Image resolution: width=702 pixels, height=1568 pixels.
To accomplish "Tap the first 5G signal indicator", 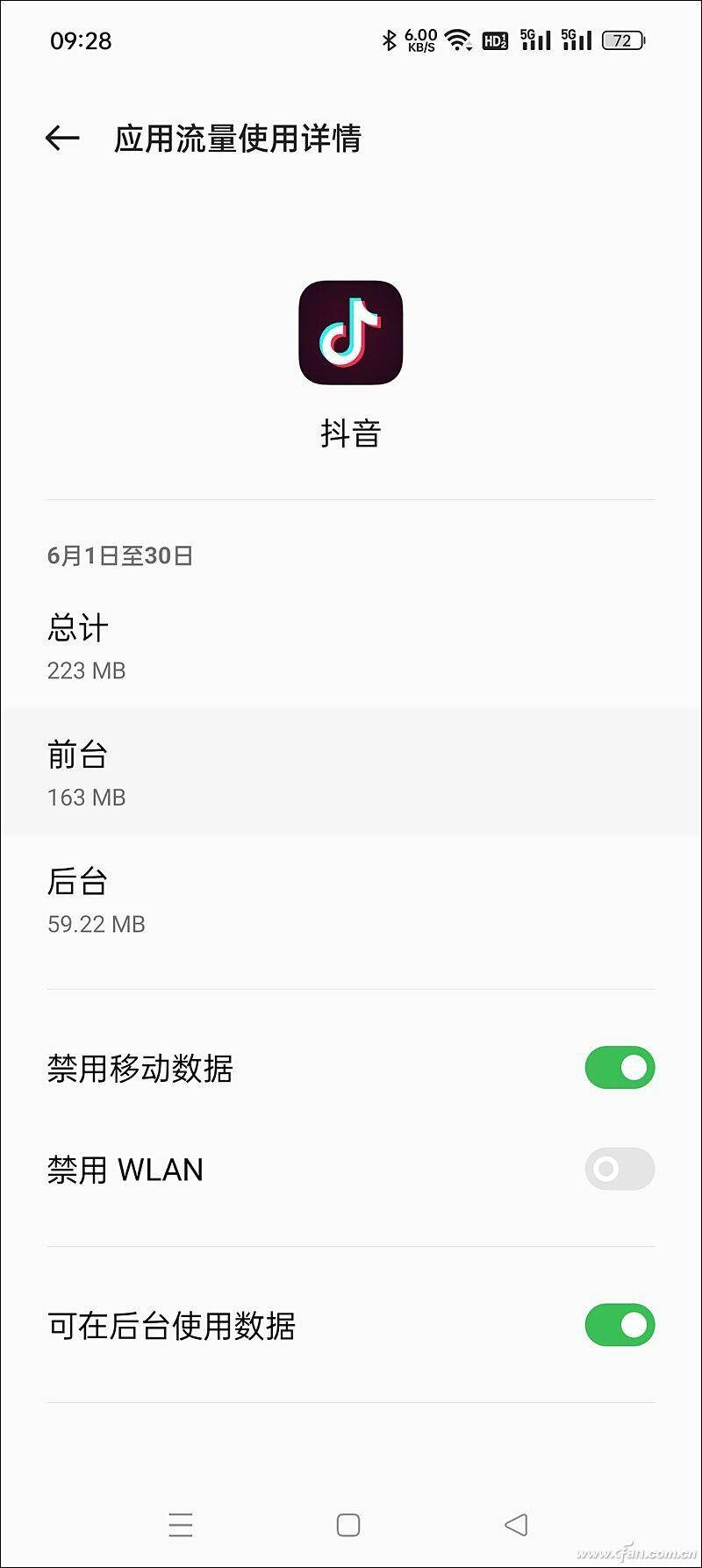I will [x=536, y=39].
